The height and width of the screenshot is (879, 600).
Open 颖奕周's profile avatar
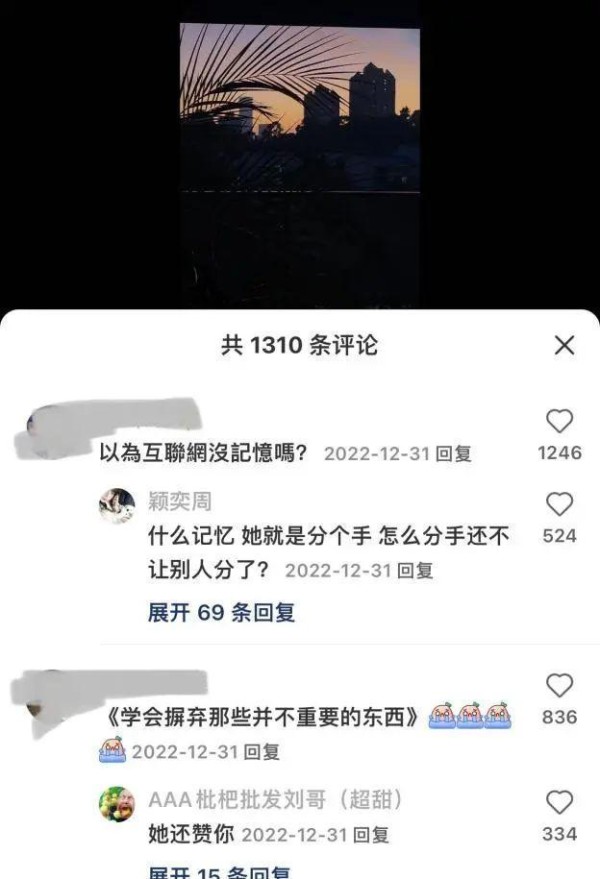(x=117, y=505)
